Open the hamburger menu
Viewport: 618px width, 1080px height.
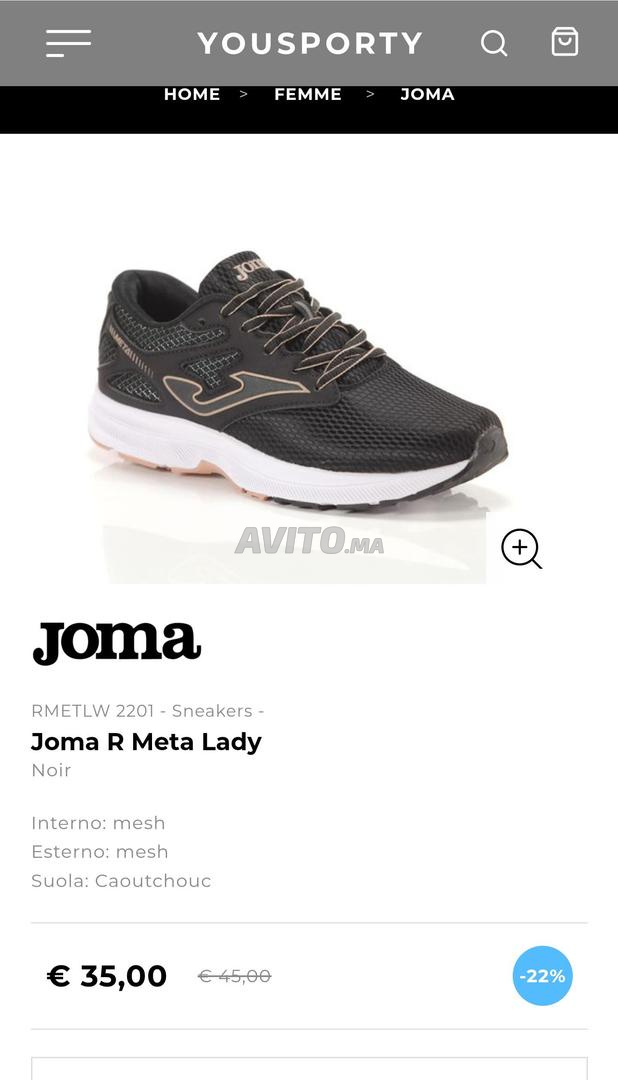pos(68,43)
